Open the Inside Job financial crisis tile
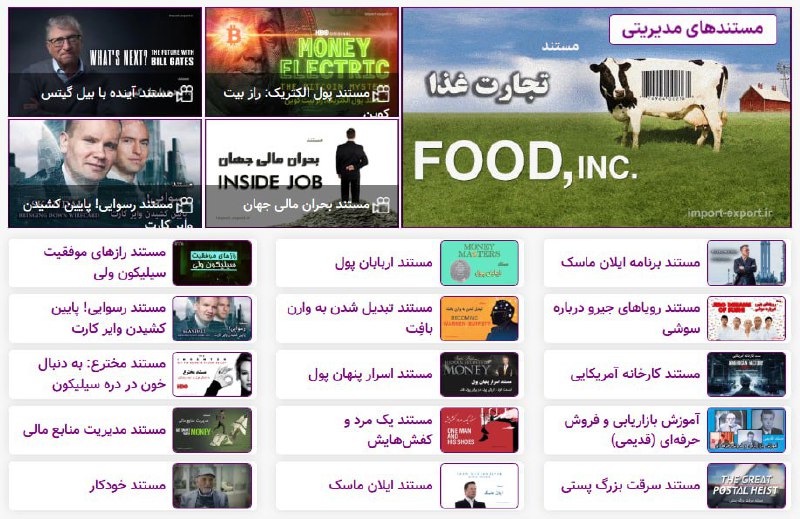This screenshot has width=800, height=519. pyautogui.click(x=301, y=173)
